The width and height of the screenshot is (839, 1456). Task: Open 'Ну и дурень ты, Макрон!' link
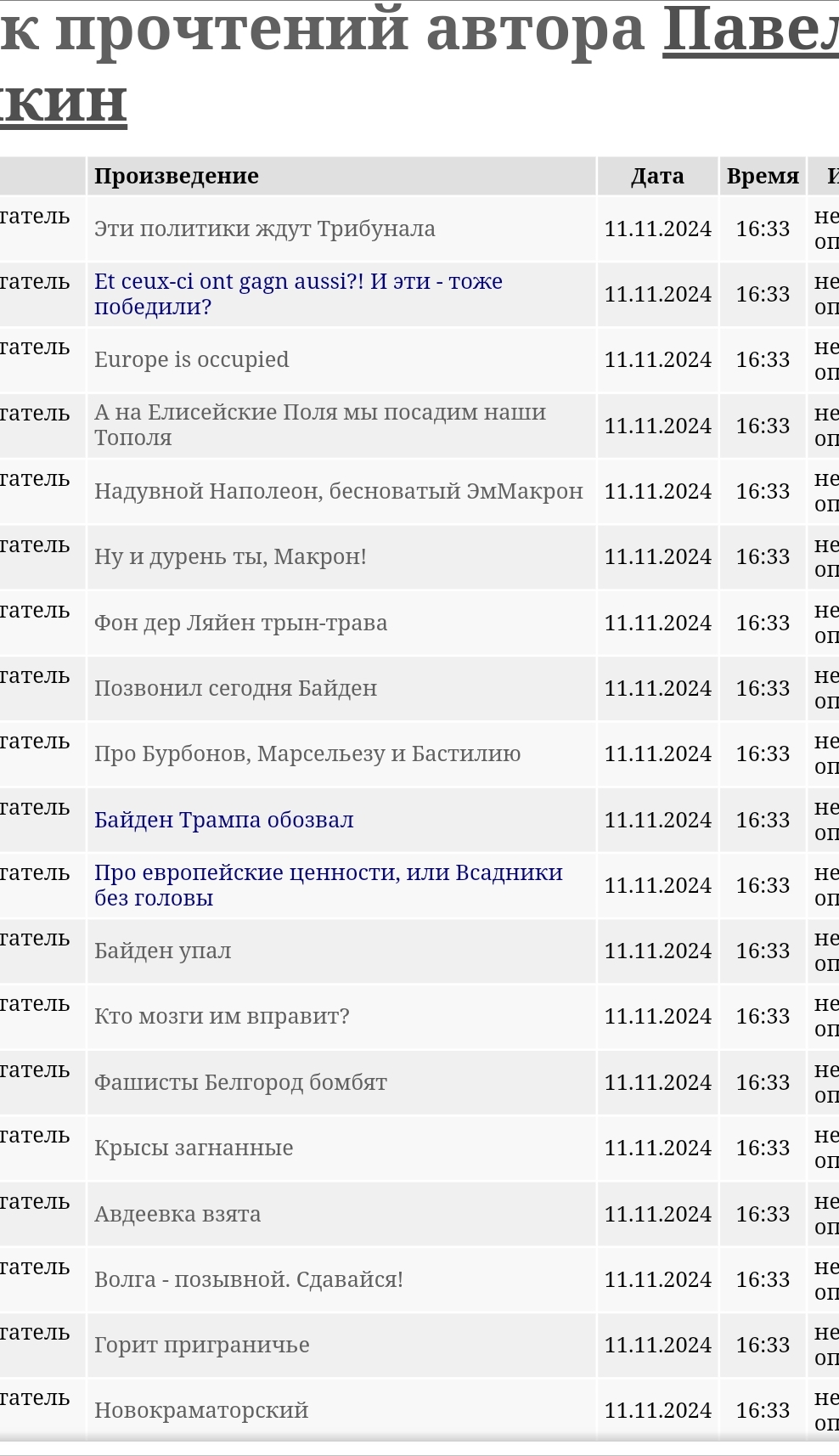(230, 557)
